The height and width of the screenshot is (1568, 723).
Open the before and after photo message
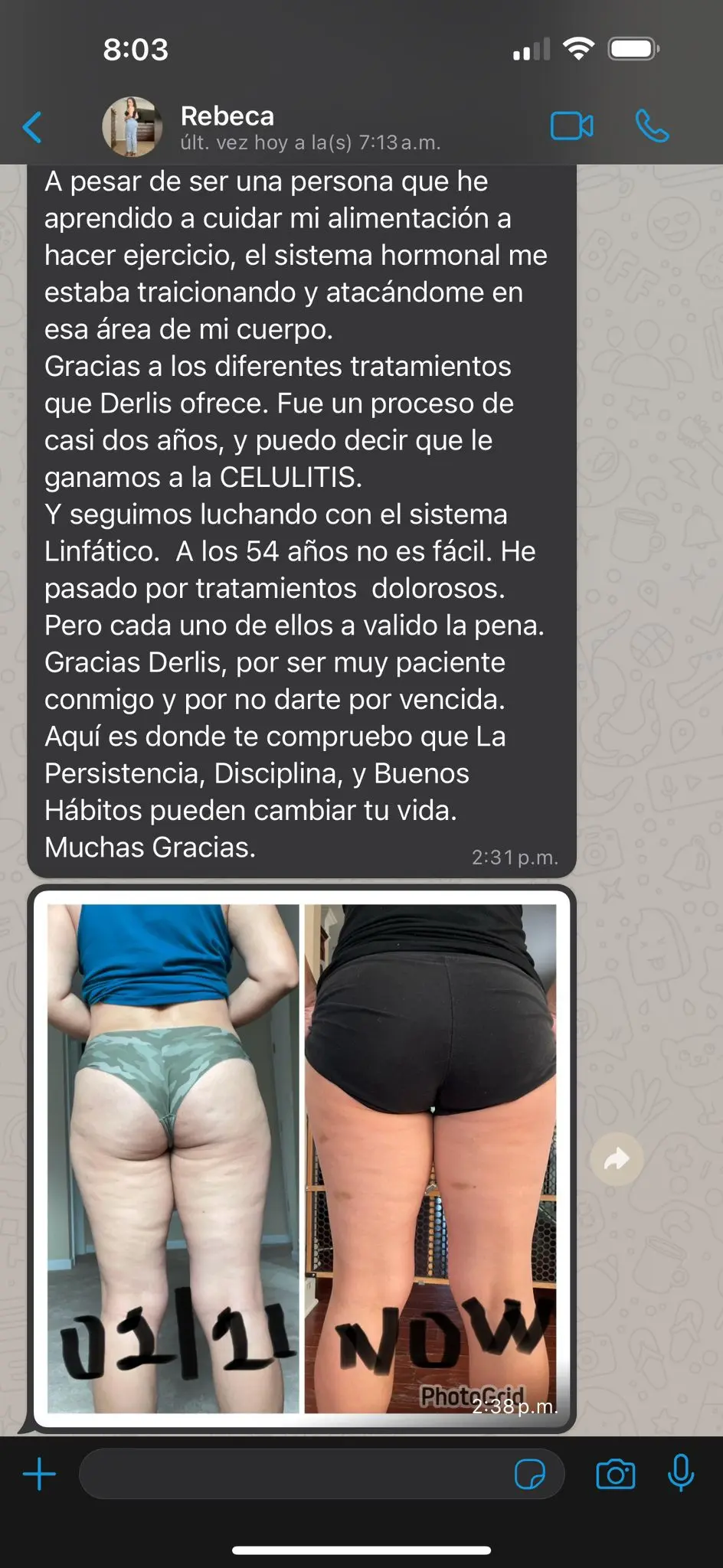pyautogui.click(x=302, y=1158)
